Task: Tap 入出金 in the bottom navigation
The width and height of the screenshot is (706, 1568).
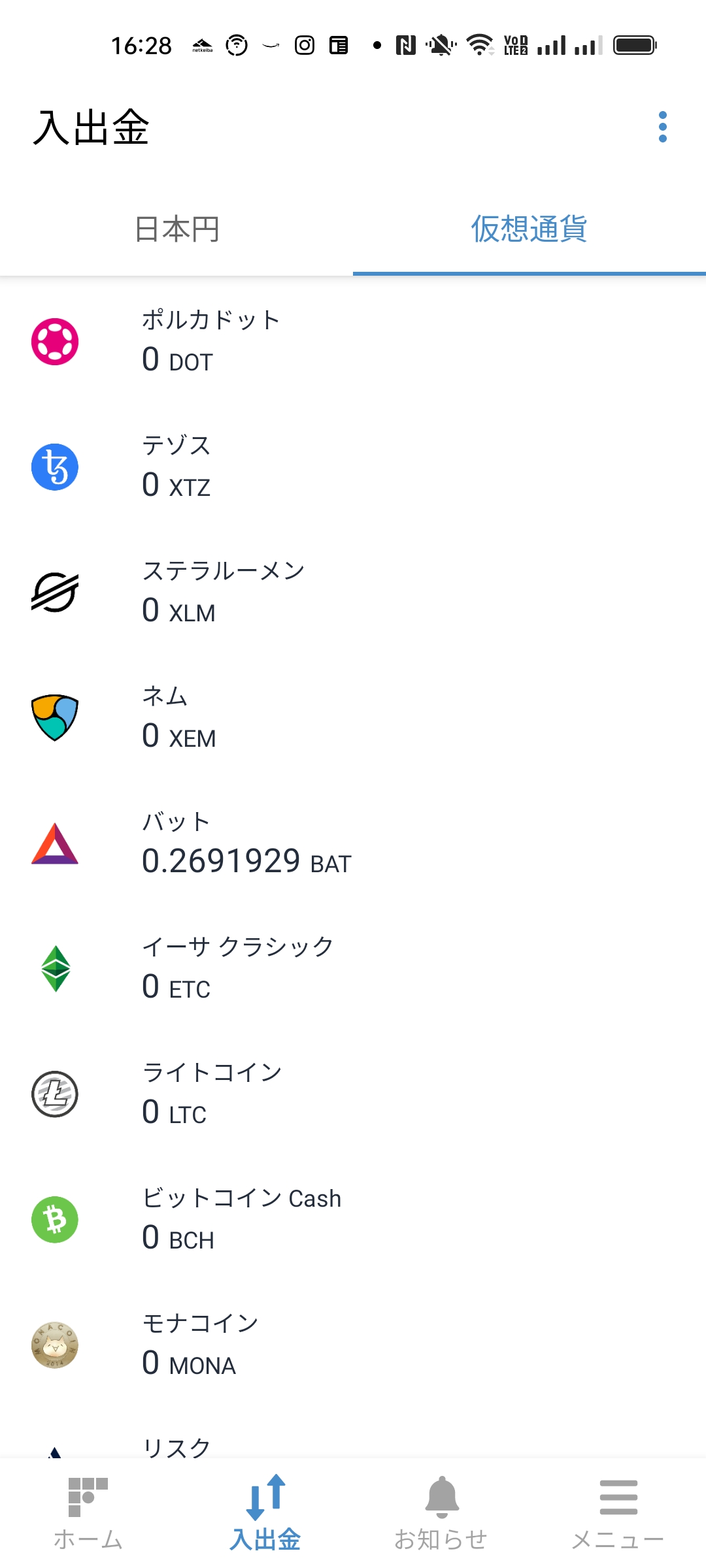Action: (265, 1513)
